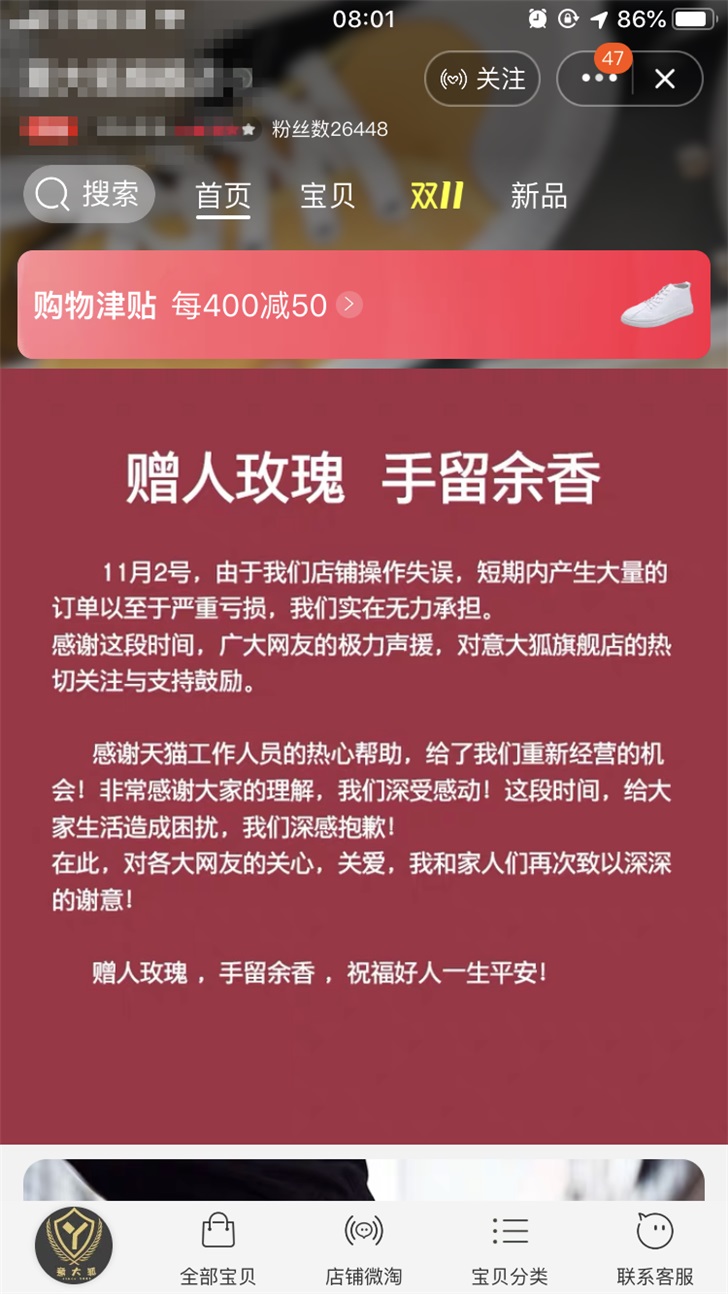The image size is (728, 1294).
Task: Follow the store with 关注 button
Action: click(482, 79)
